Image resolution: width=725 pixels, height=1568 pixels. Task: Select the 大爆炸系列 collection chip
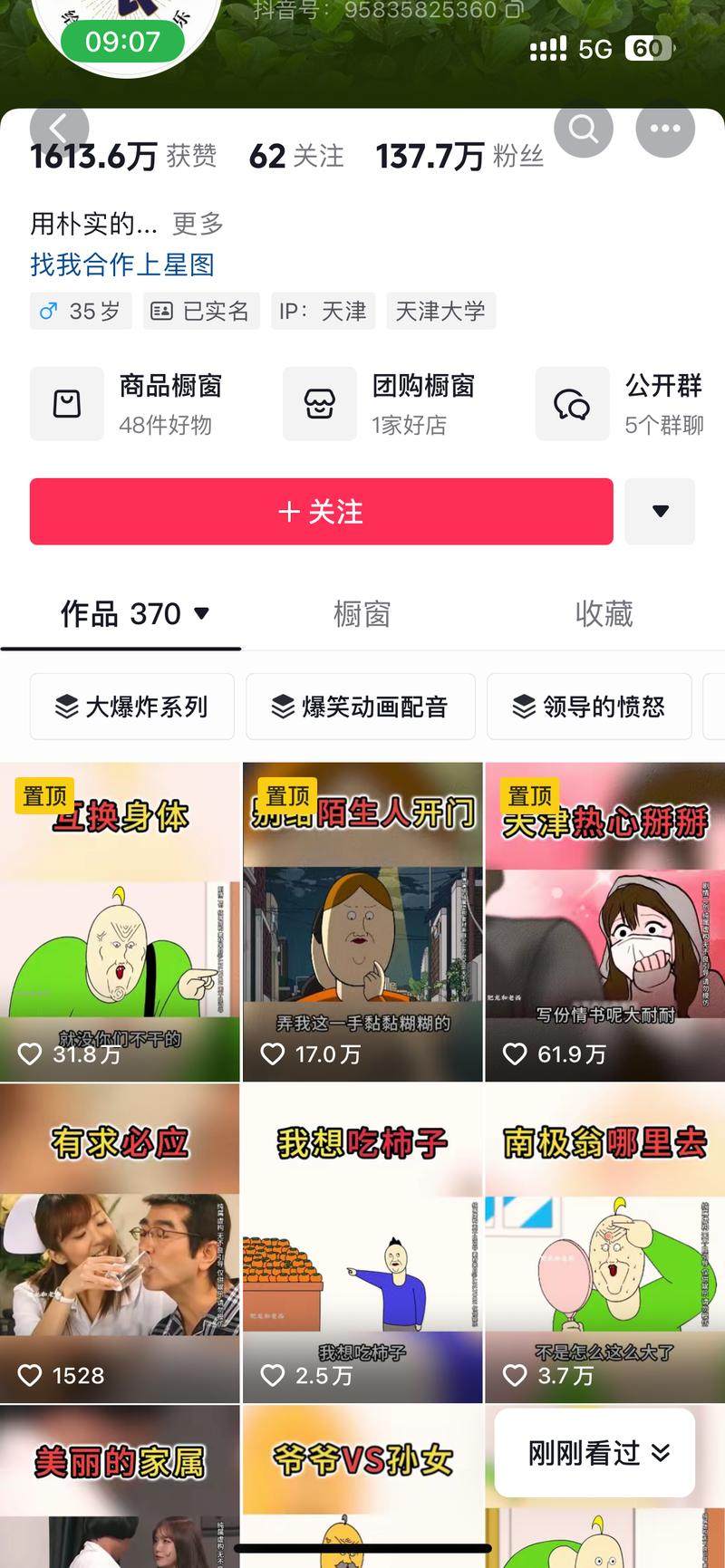[x=132, y=707]
